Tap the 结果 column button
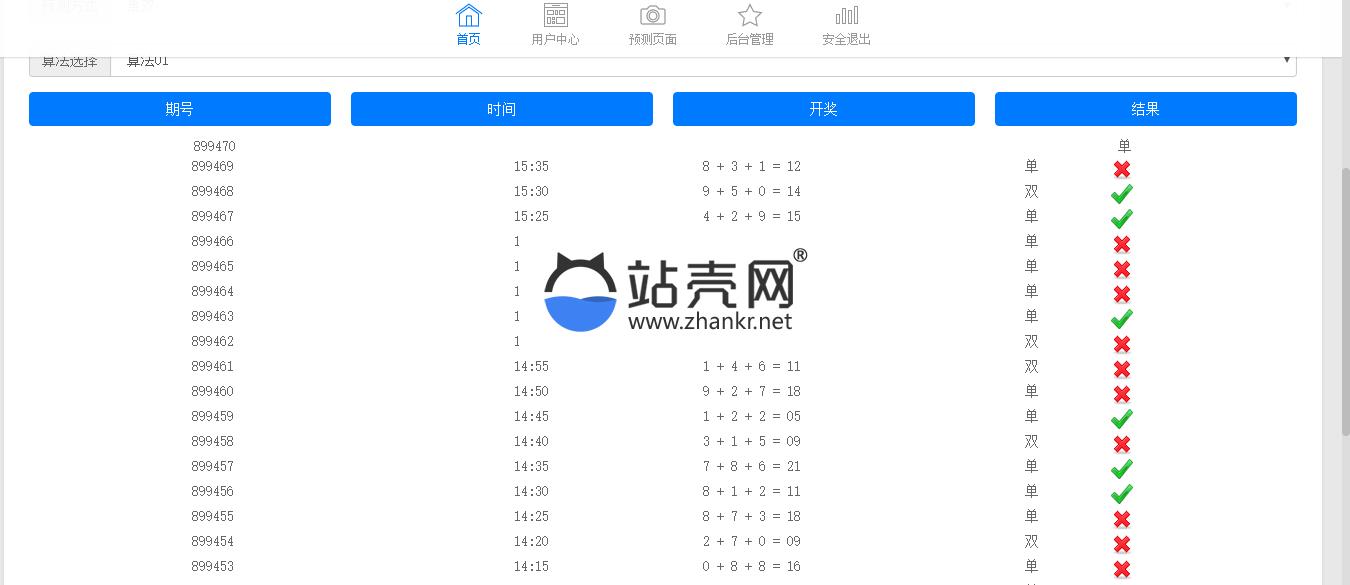 [x=1146, y=109]
